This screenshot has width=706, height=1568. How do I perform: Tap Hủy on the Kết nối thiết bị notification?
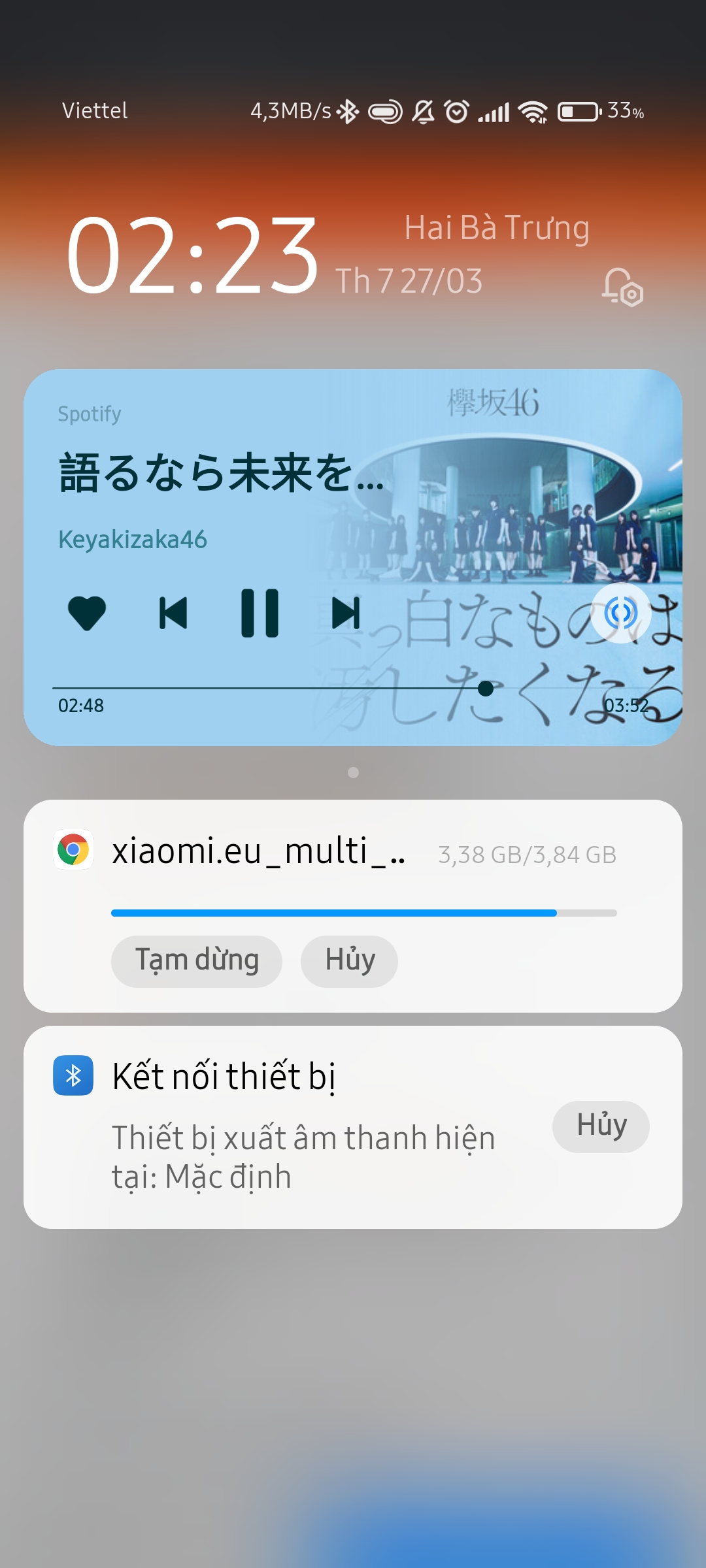(601, 1126)
